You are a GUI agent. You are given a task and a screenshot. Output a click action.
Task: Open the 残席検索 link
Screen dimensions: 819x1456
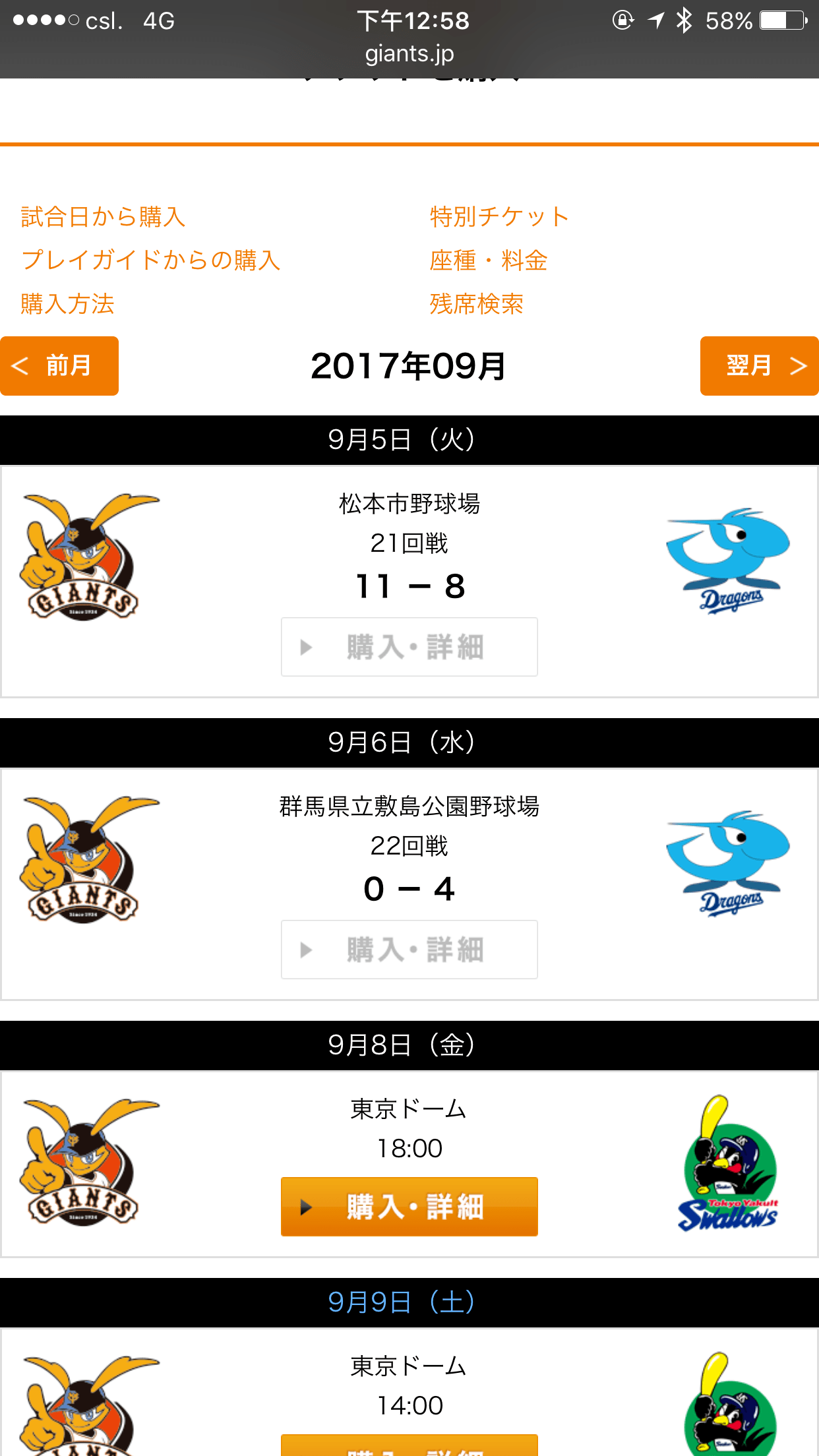click(x=477, y=304)
